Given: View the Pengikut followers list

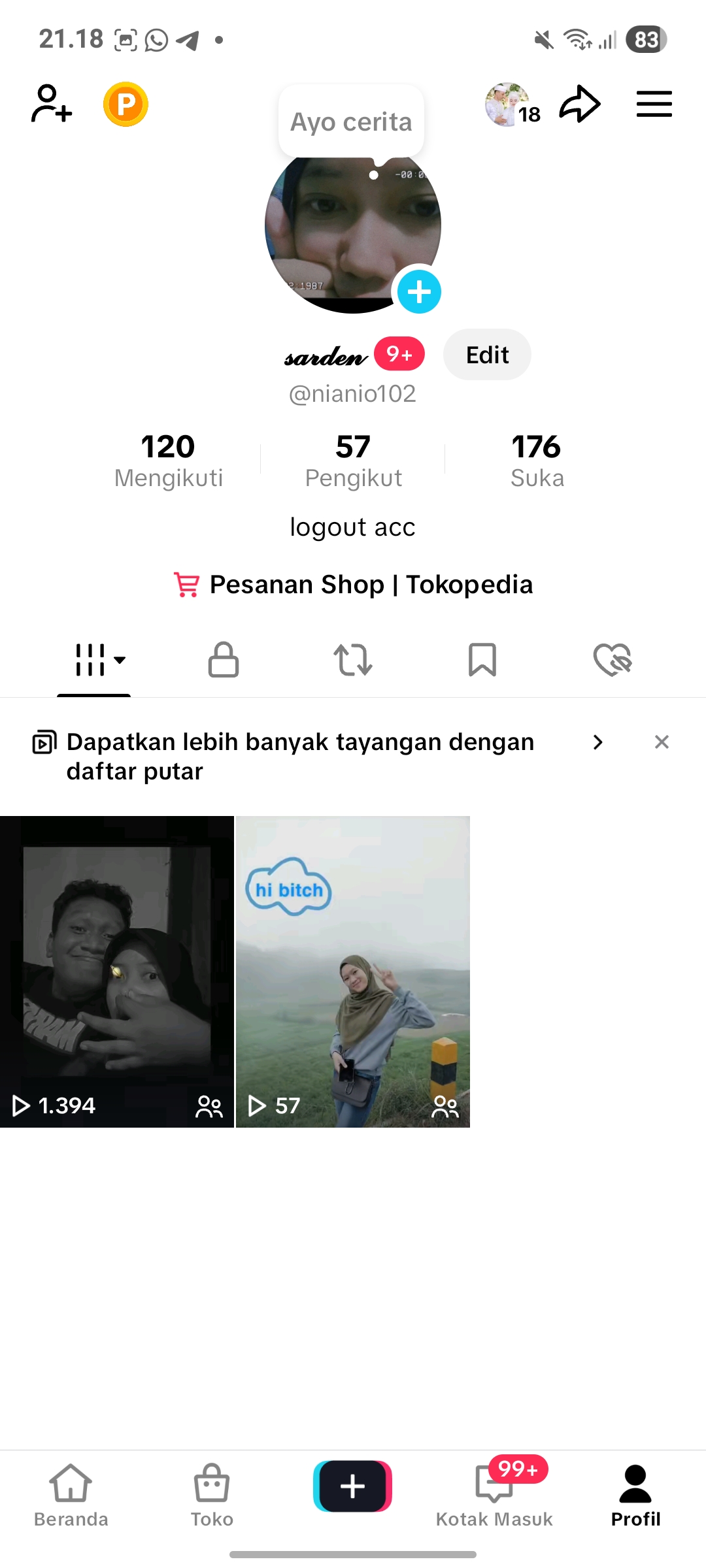Looking at the screenshot, I should point(353,461).
